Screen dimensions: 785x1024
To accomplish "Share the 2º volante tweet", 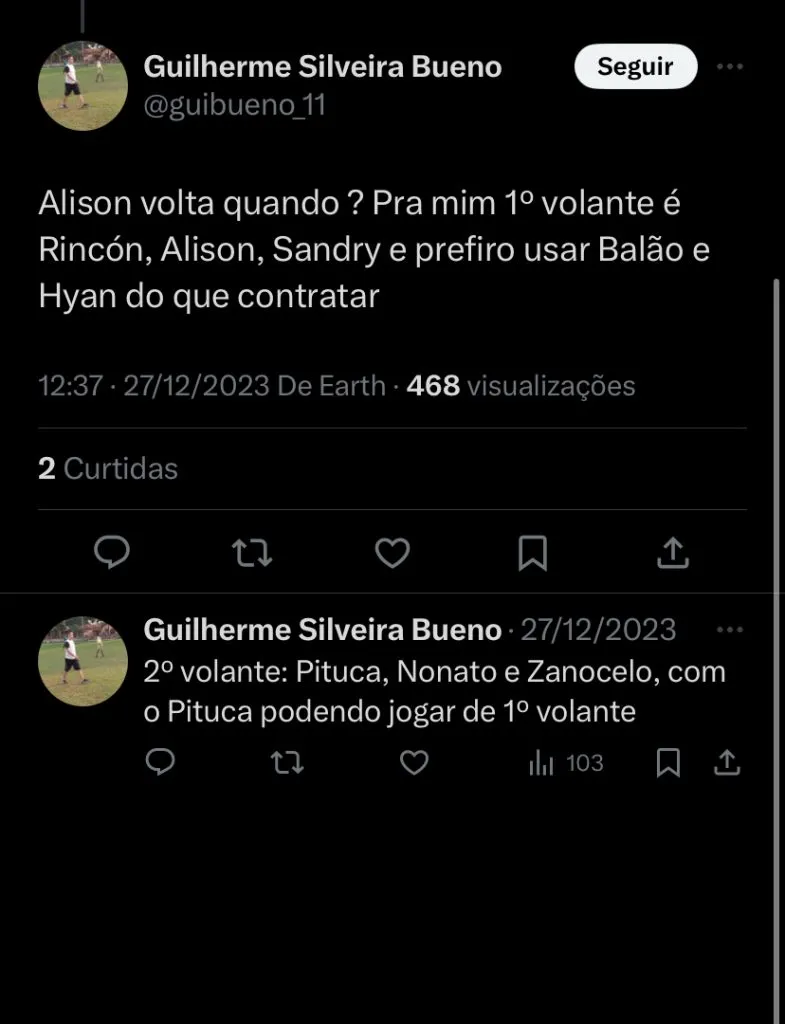I will 727,763.
